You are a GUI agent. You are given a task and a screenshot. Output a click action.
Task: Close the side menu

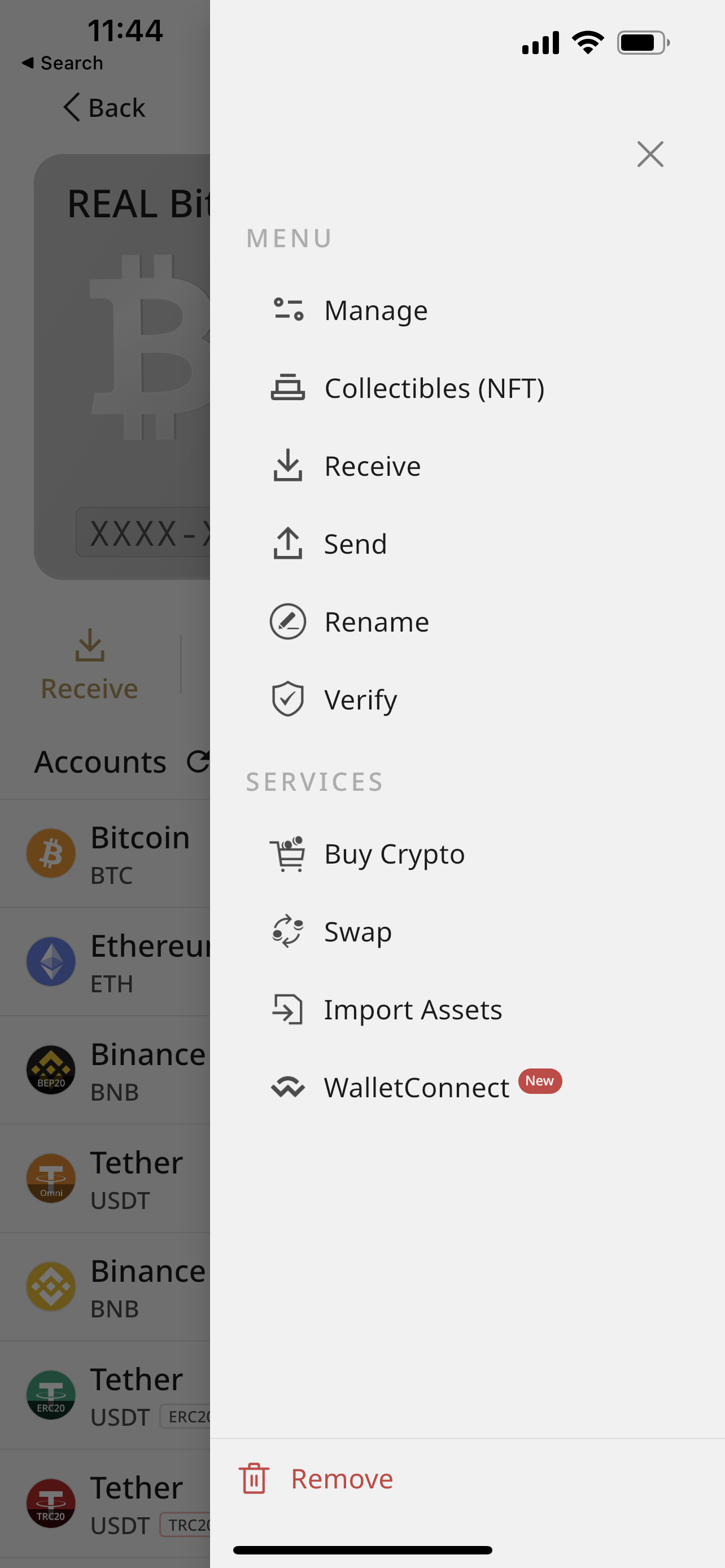649,154
